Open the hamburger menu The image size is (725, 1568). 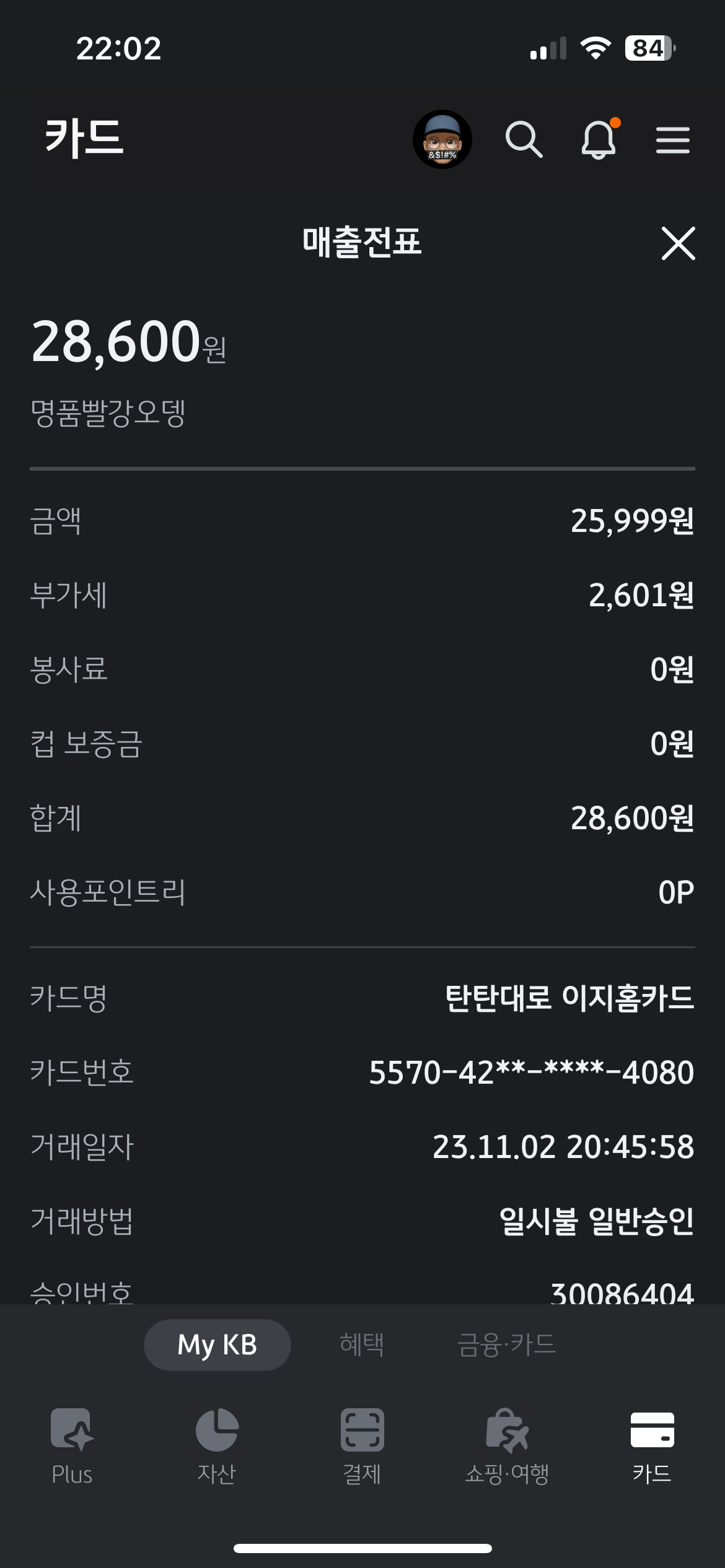coord(673,139)
